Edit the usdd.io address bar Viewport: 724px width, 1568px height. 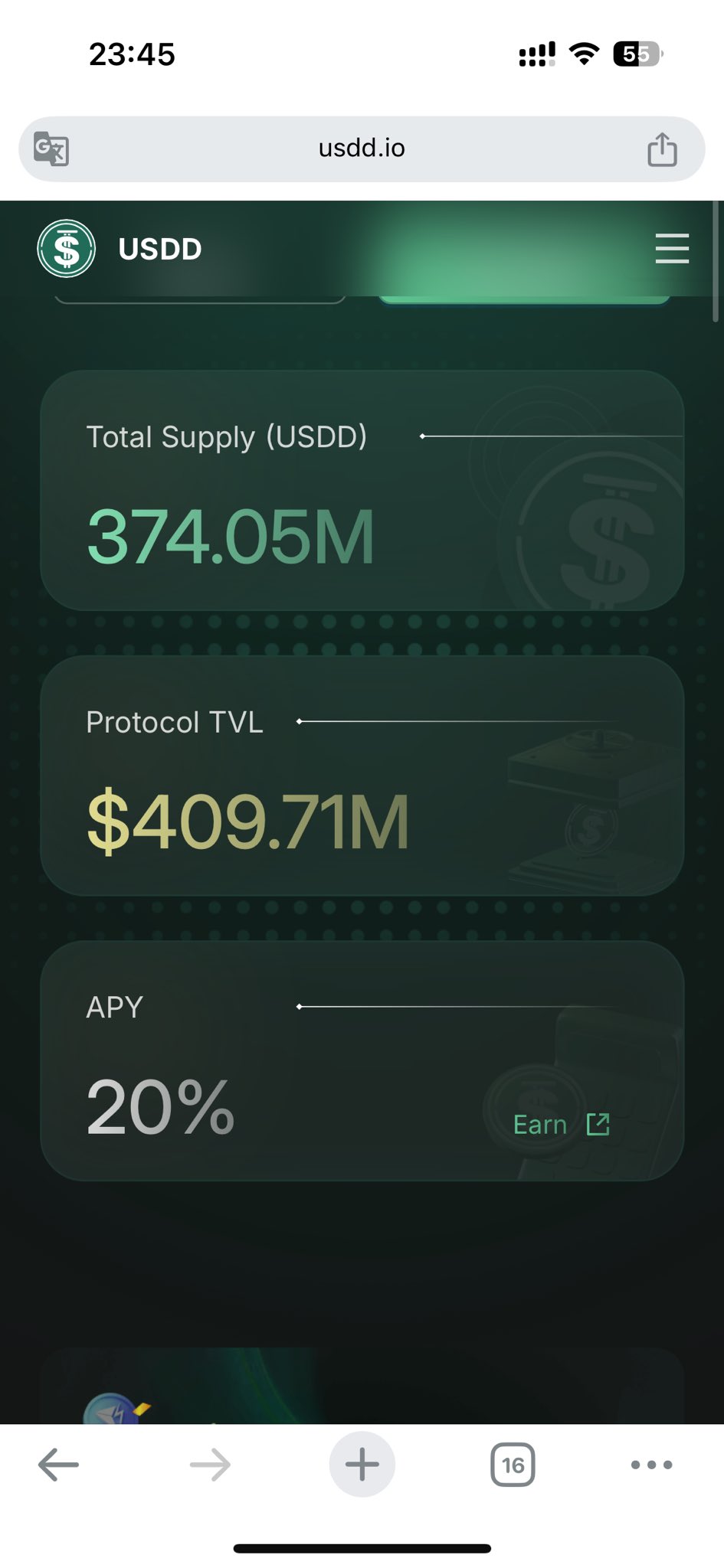click(x=362, y=149)
